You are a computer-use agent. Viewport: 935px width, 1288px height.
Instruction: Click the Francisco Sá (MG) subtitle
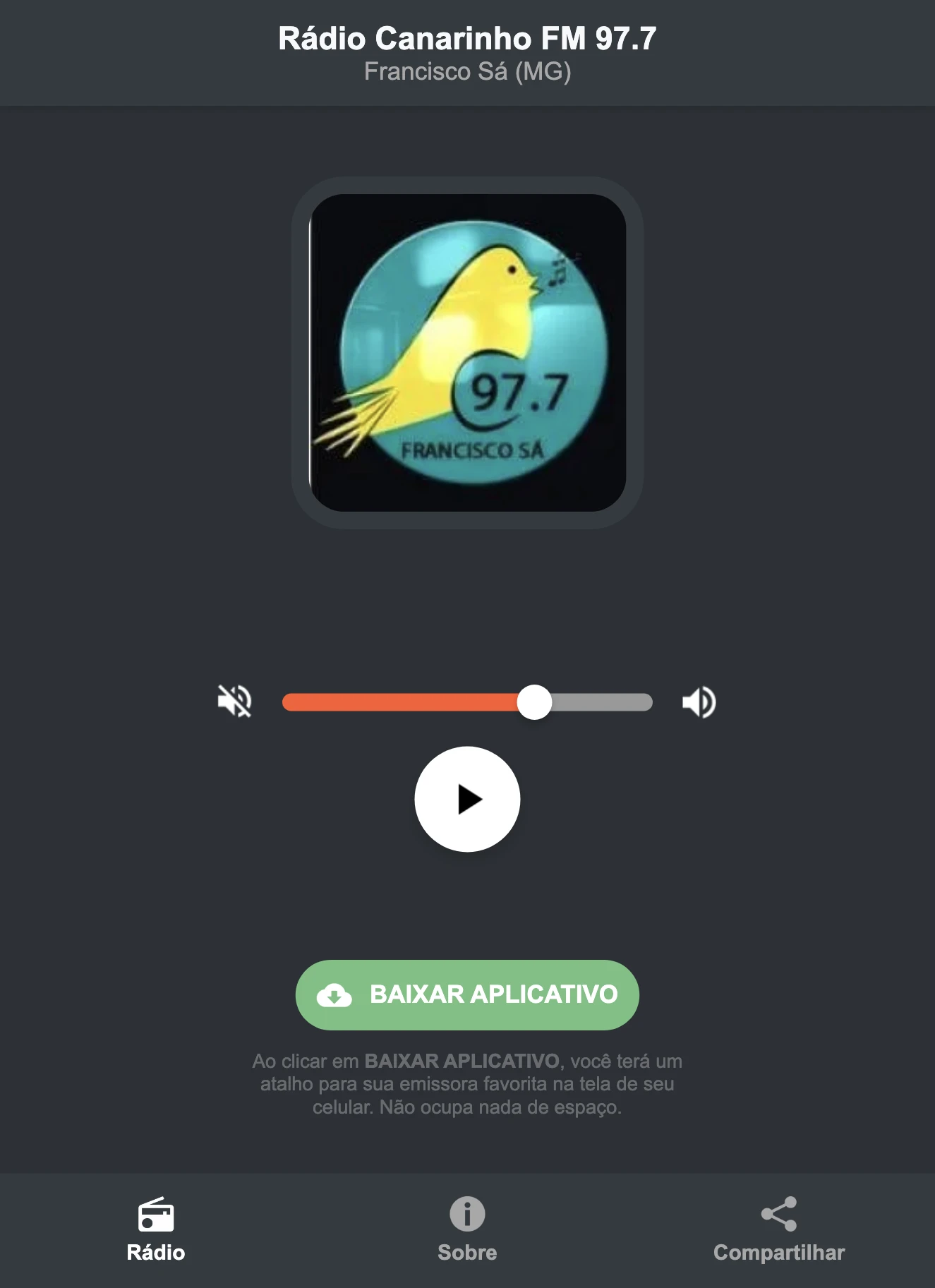tap(467, 71)
